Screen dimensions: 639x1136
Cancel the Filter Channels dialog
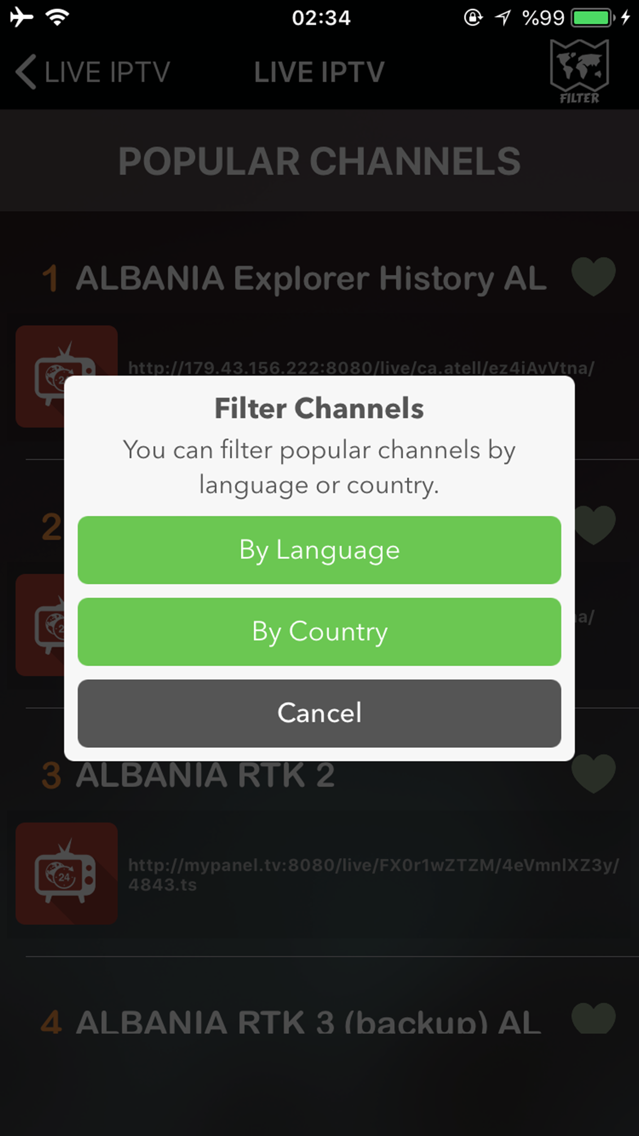319,713
